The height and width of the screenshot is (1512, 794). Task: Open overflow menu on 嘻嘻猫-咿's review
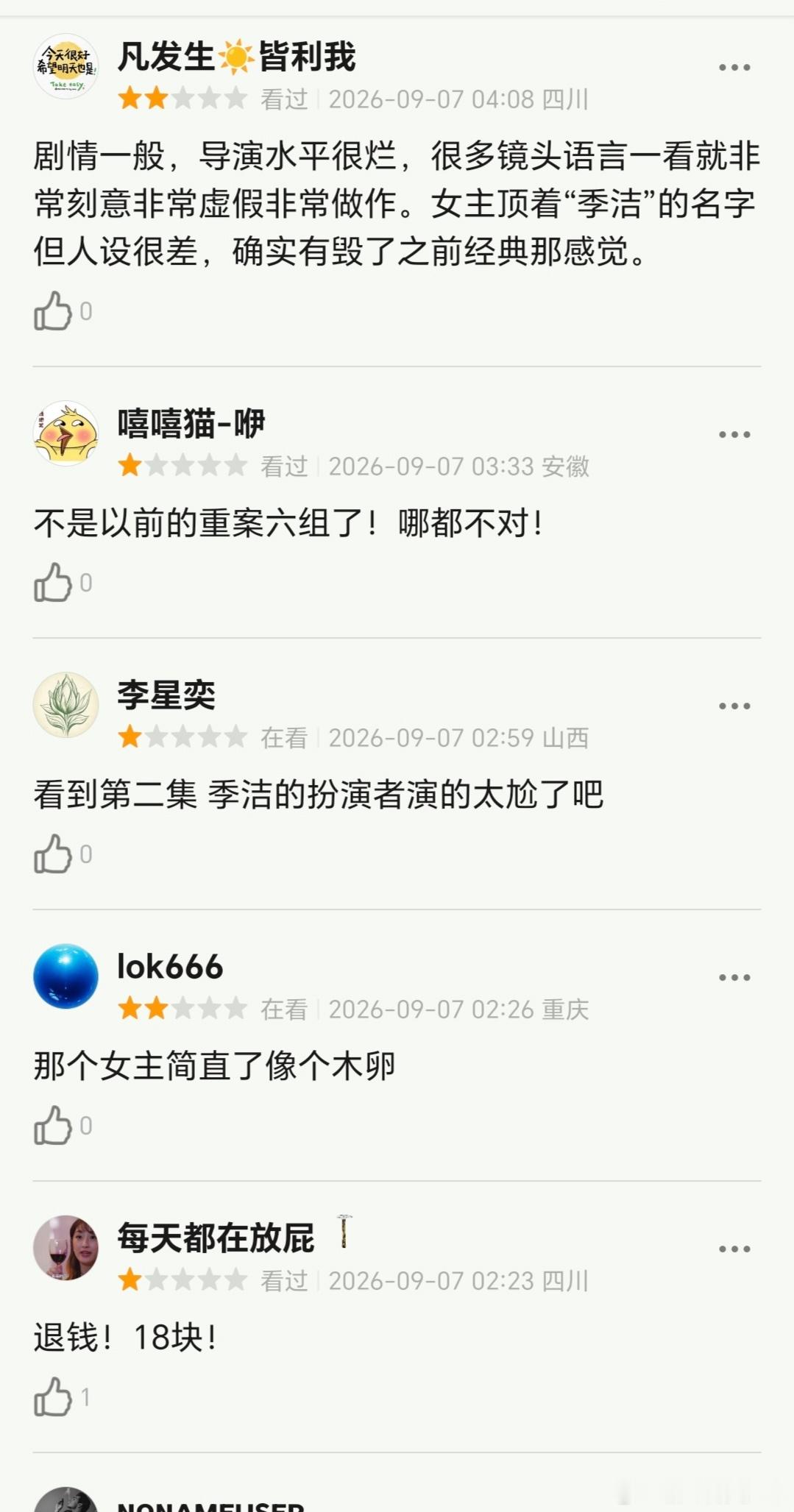click(734, 434)
